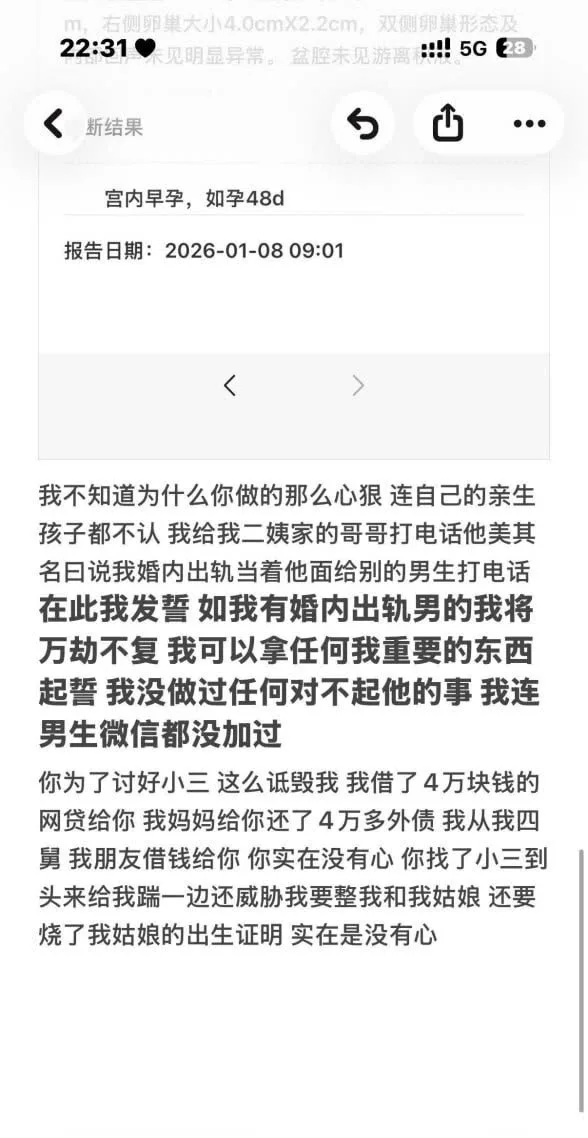This screenshot has height=1138, width=588.
Task: Share this note
Action: (448, 123)
